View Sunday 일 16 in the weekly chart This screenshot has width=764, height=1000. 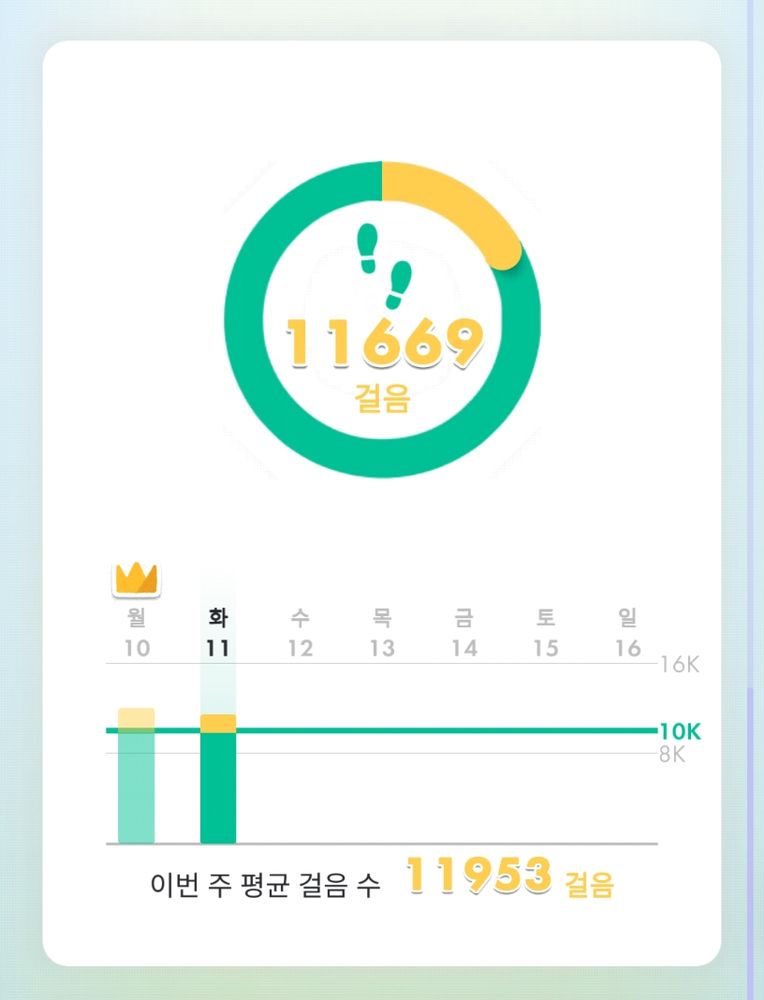pyautogui.click(x=628, y=633)
